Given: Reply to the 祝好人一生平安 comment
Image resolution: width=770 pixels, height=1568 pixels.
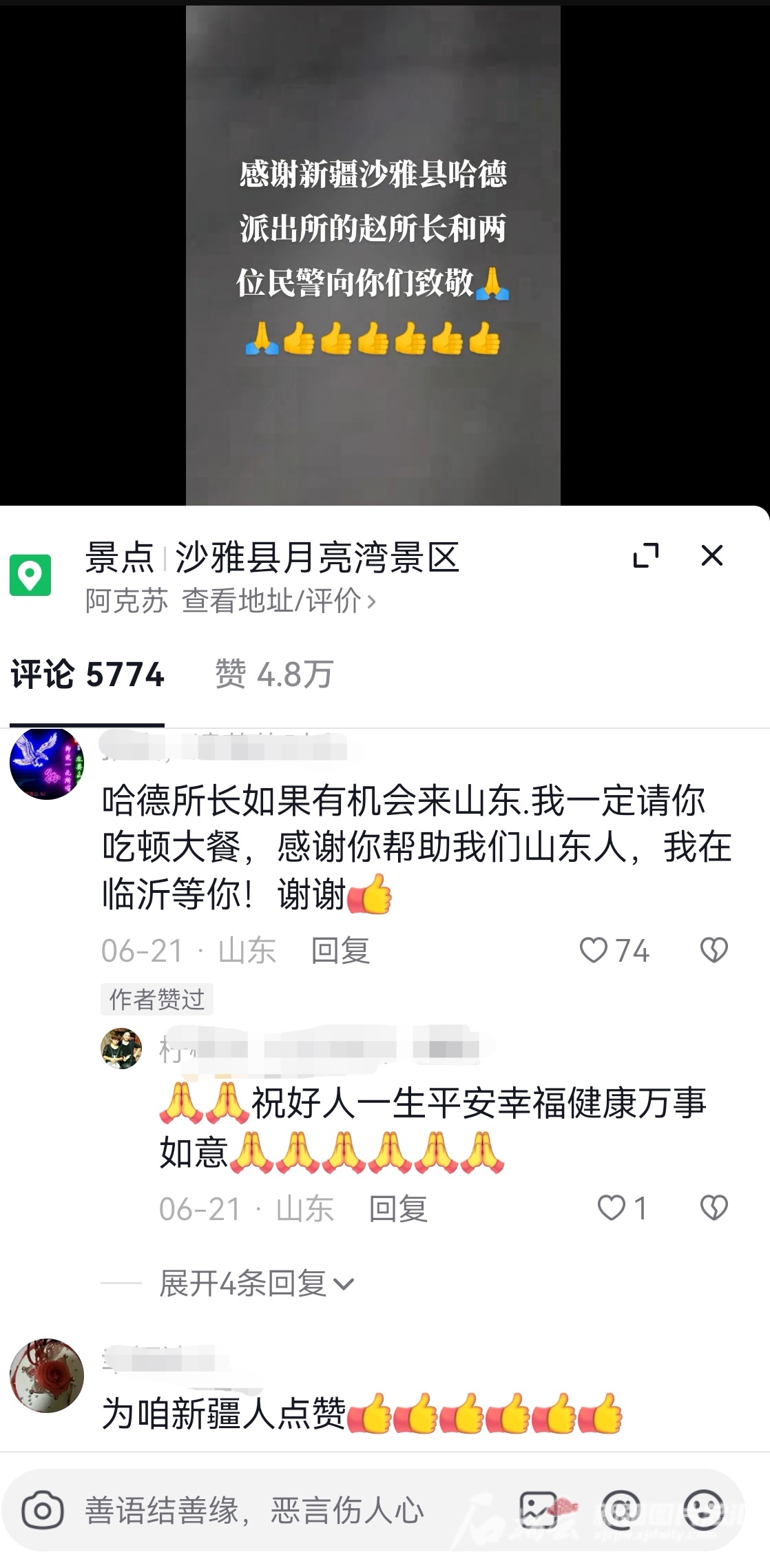Looking at the screenshot, I should tap(398, 1209).
